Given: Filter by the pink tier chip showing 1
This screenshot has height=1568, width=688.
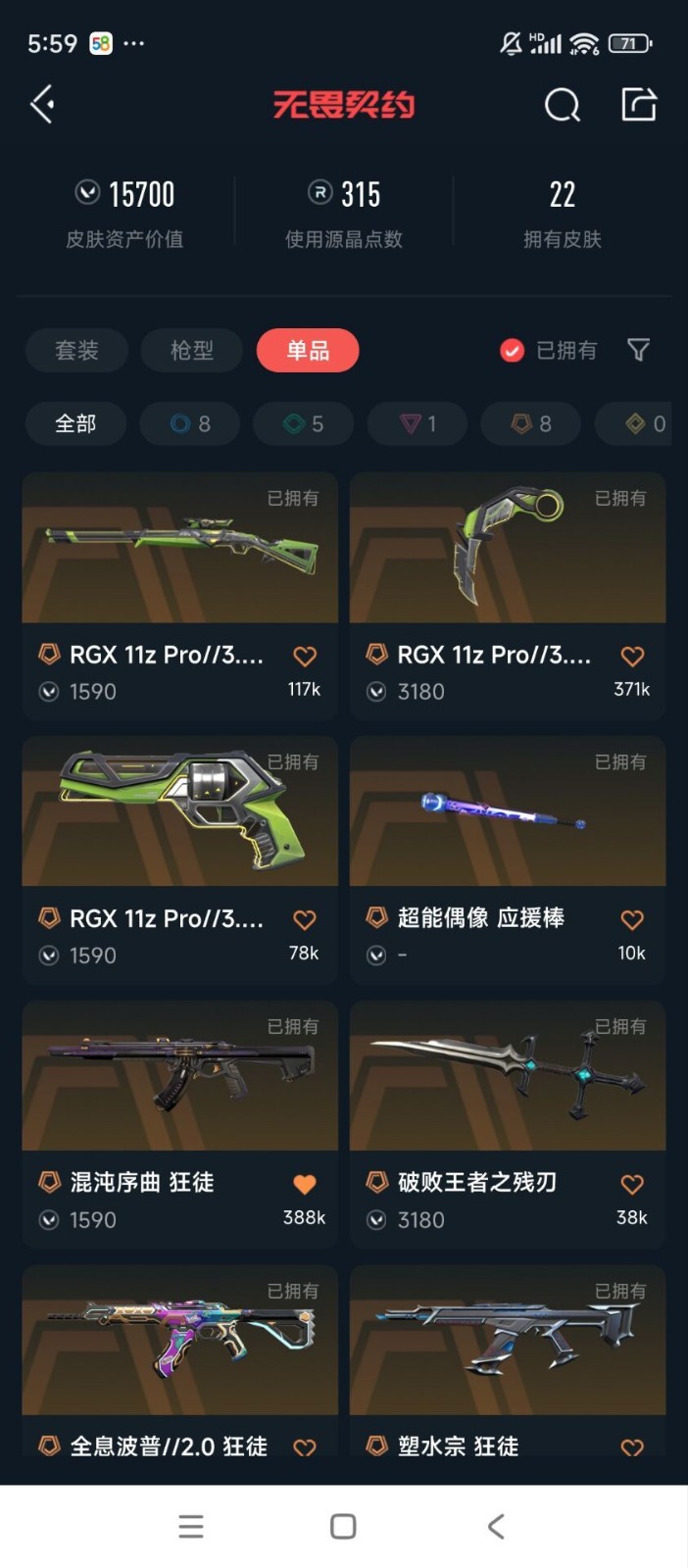Looking at the screenshot, I should click(418, 423).
